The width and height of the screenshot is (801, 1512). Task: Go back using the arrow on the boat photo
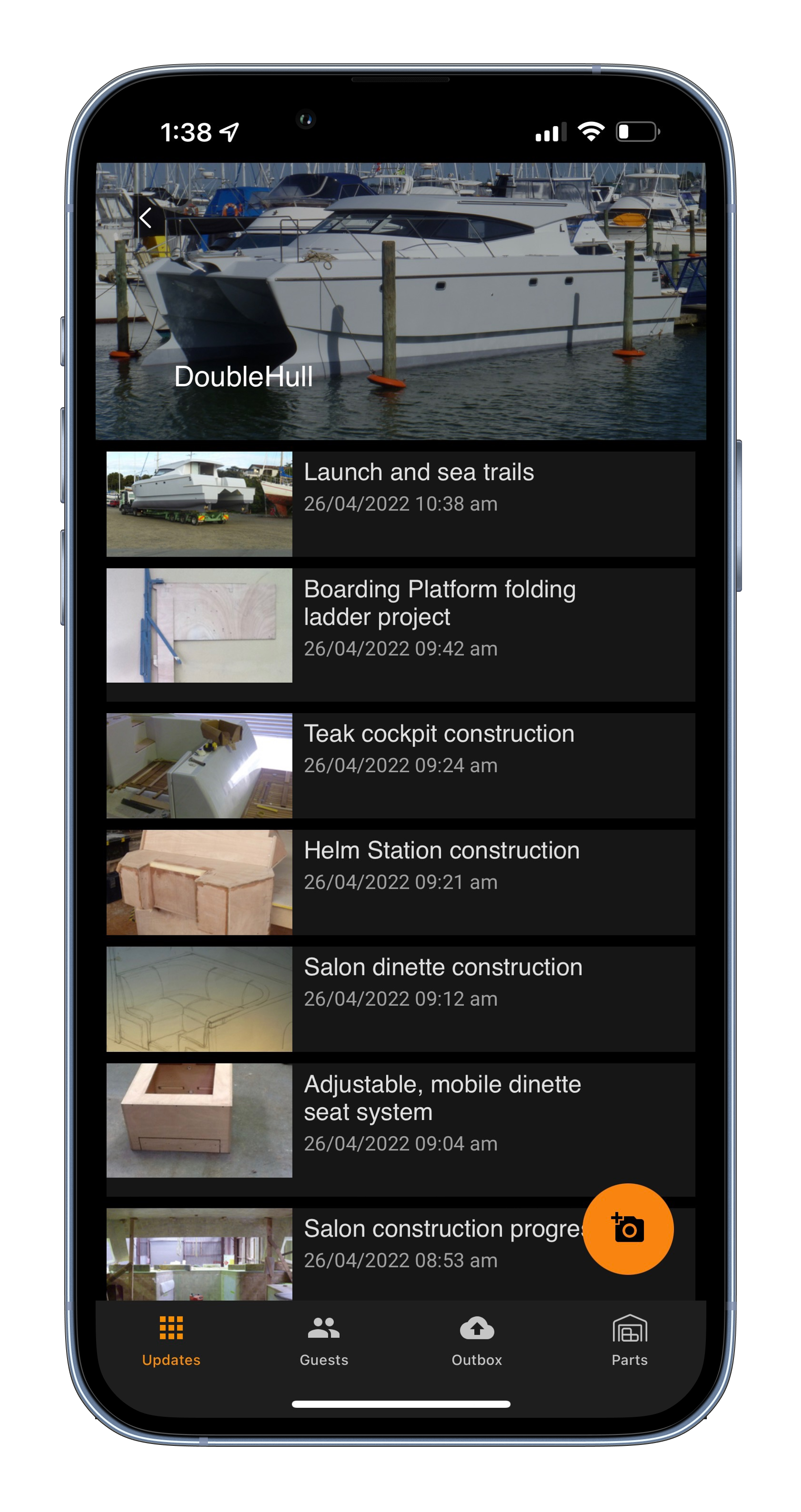[146, 218]
